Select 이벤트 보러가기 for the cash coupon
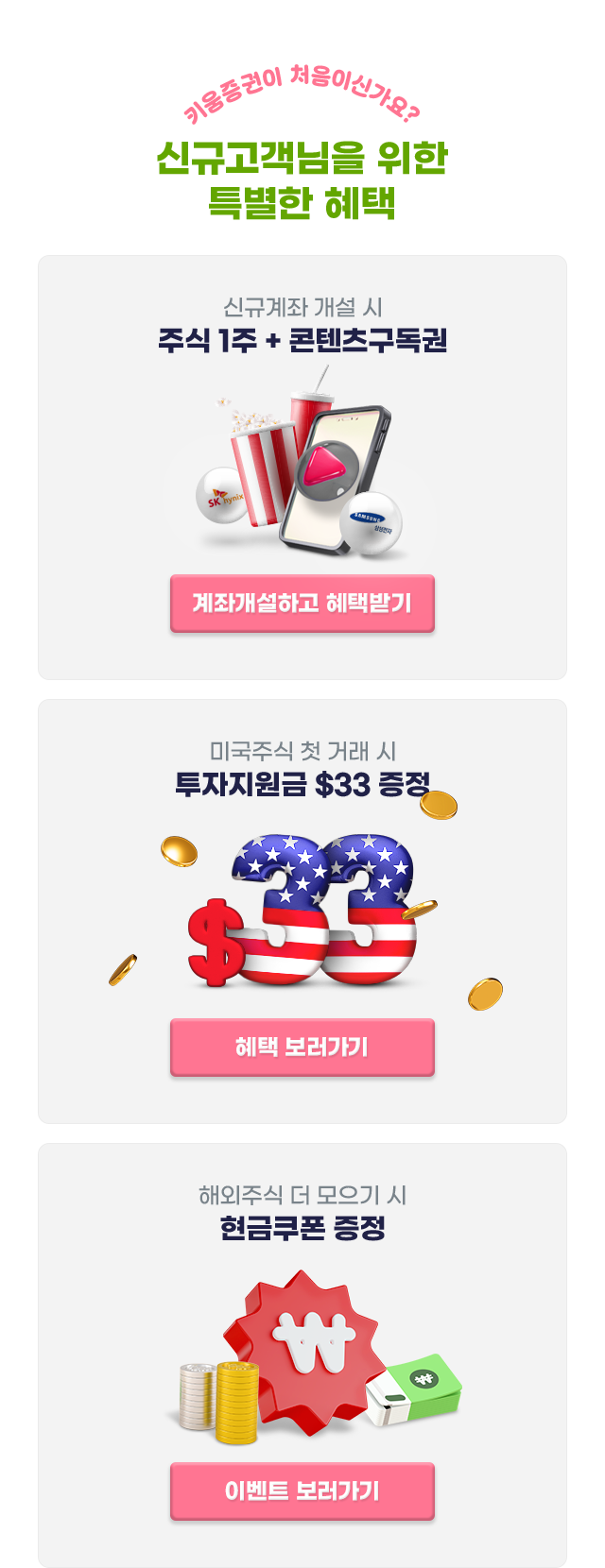The width and height of the screenshot is (605, 1568). [x=302, y=1491]
